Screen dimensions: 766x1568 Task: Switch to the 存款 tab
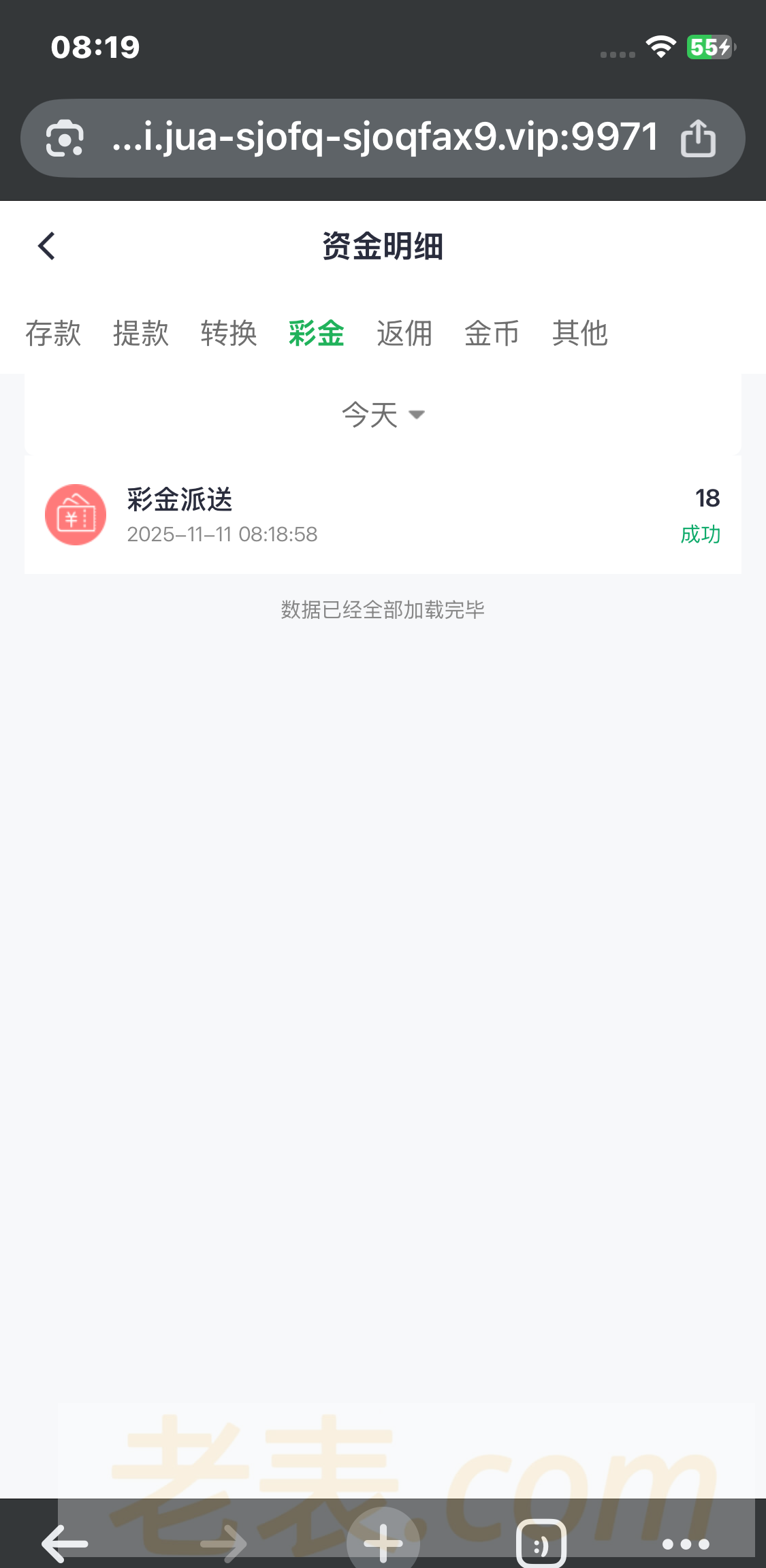click(x=53, y=334)
